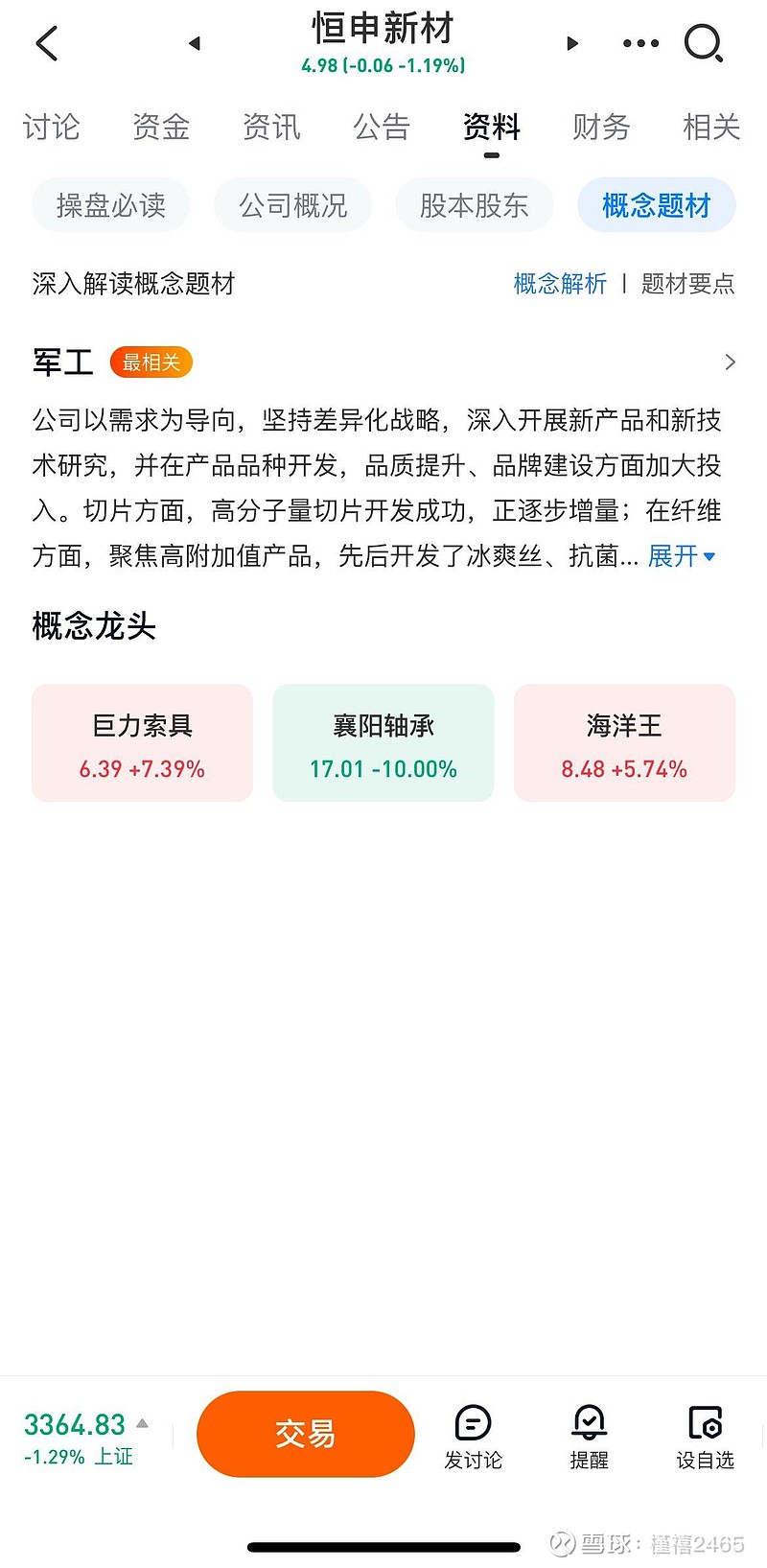The width and height of the screenshot is (767, 1568).
Task: Switch to the next stock with right triangle
Action: tap(572, 43)
